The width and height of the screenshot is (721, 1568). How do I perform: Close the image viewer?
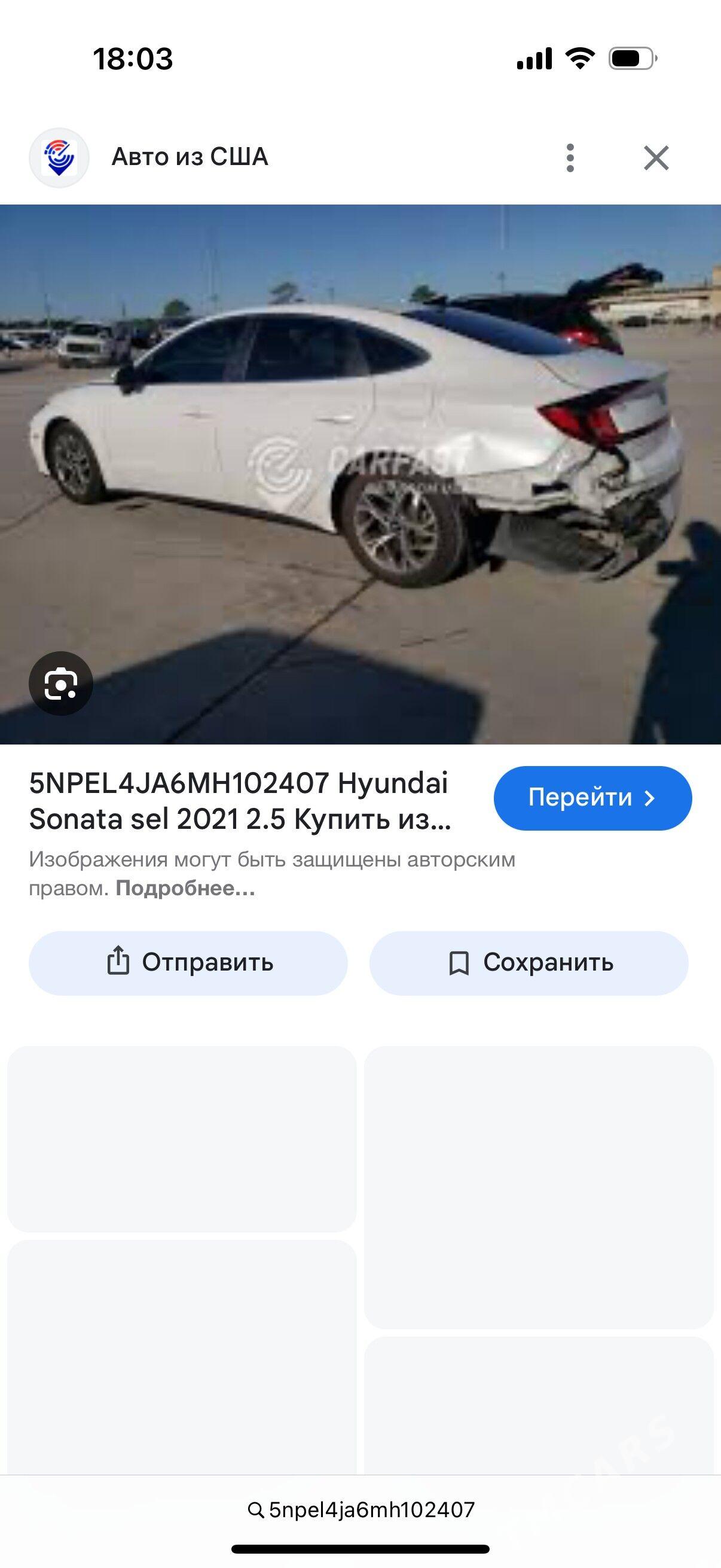tap(656, 158)
